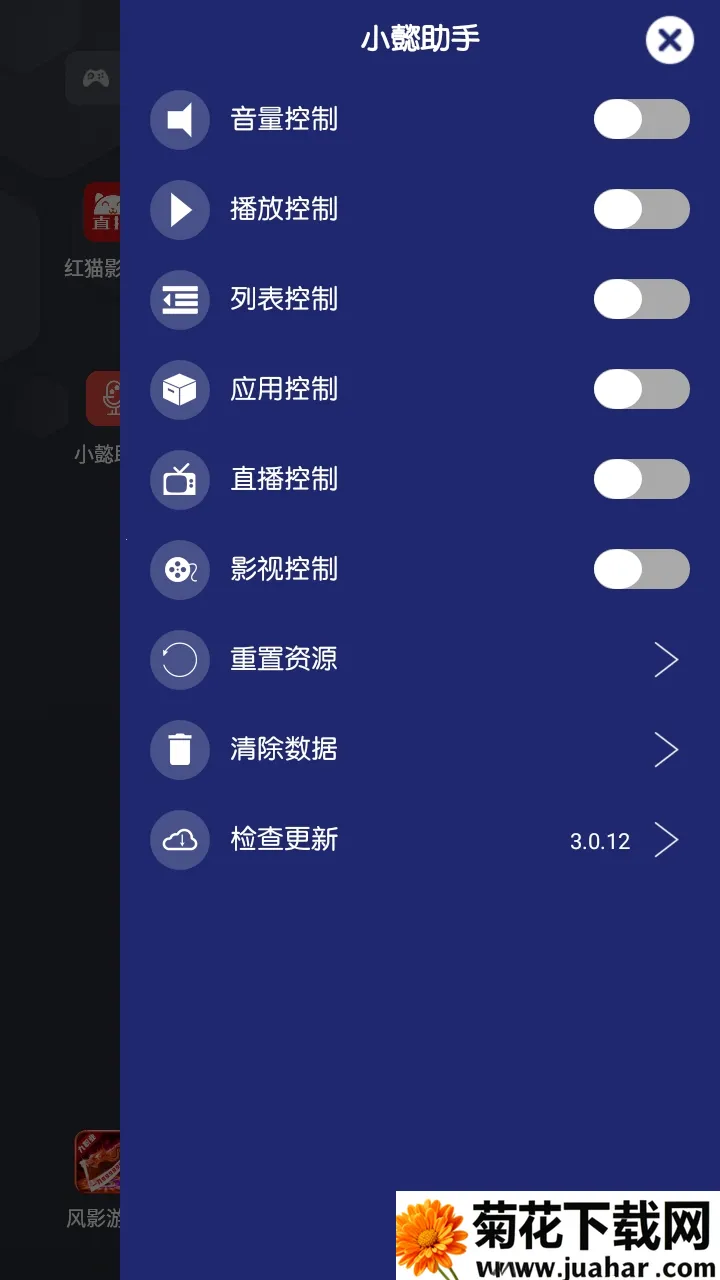The image size is (720, 1280).
Task: Enable the 影视控制 switch
Action: point(642,570)
